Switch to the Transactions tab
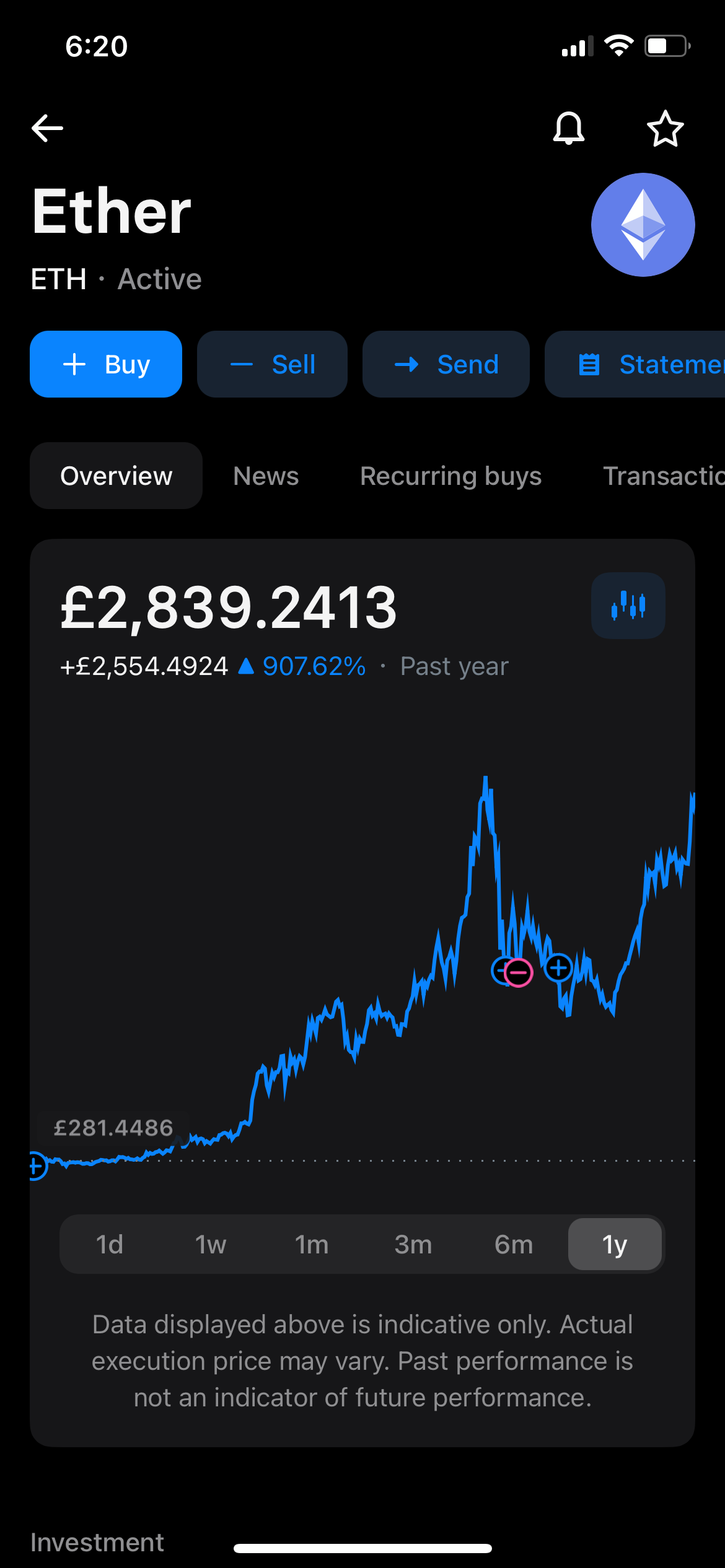Image resolution: width=725 pixels, height=1568 pixels. pyautogui.click(x=664, y=476)
